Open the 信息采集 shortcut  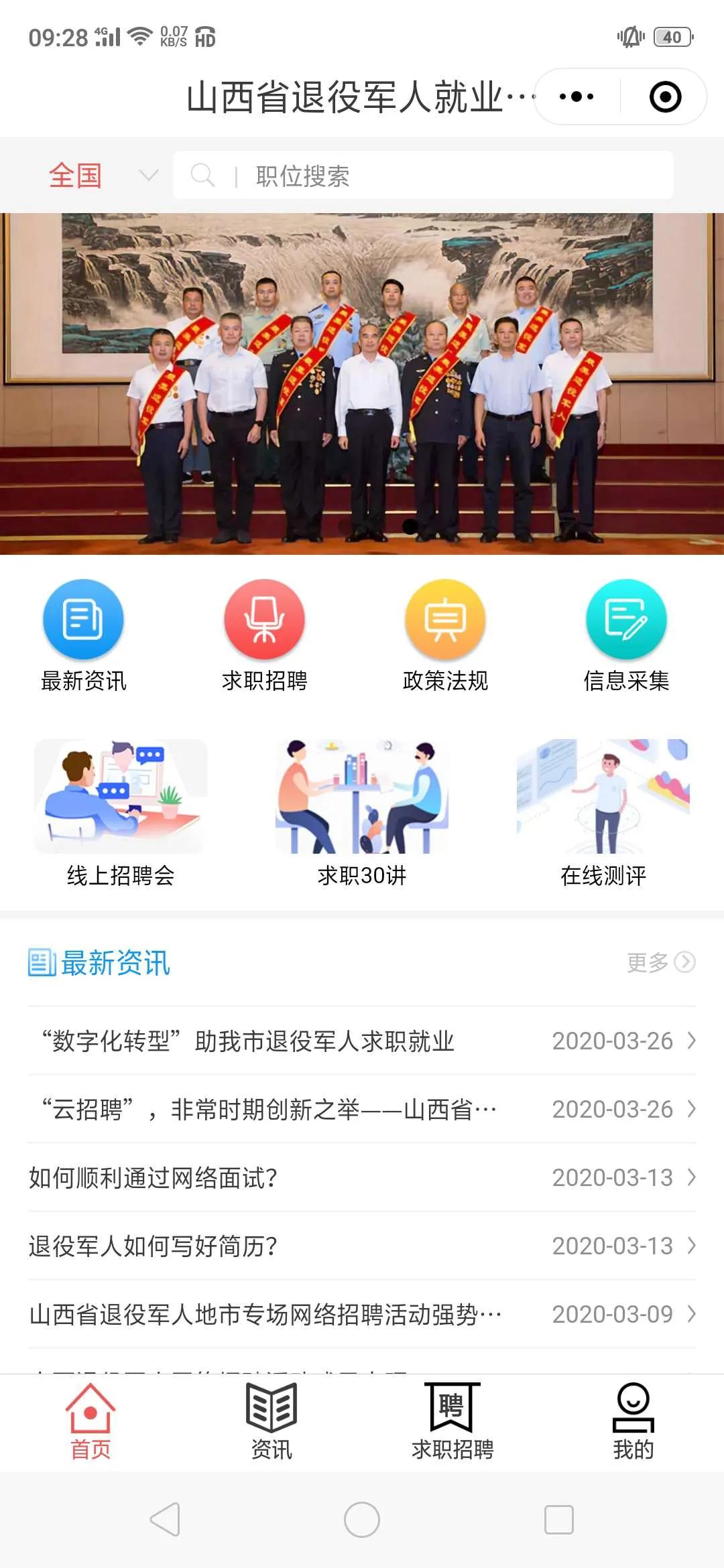(x=626, y=635)
